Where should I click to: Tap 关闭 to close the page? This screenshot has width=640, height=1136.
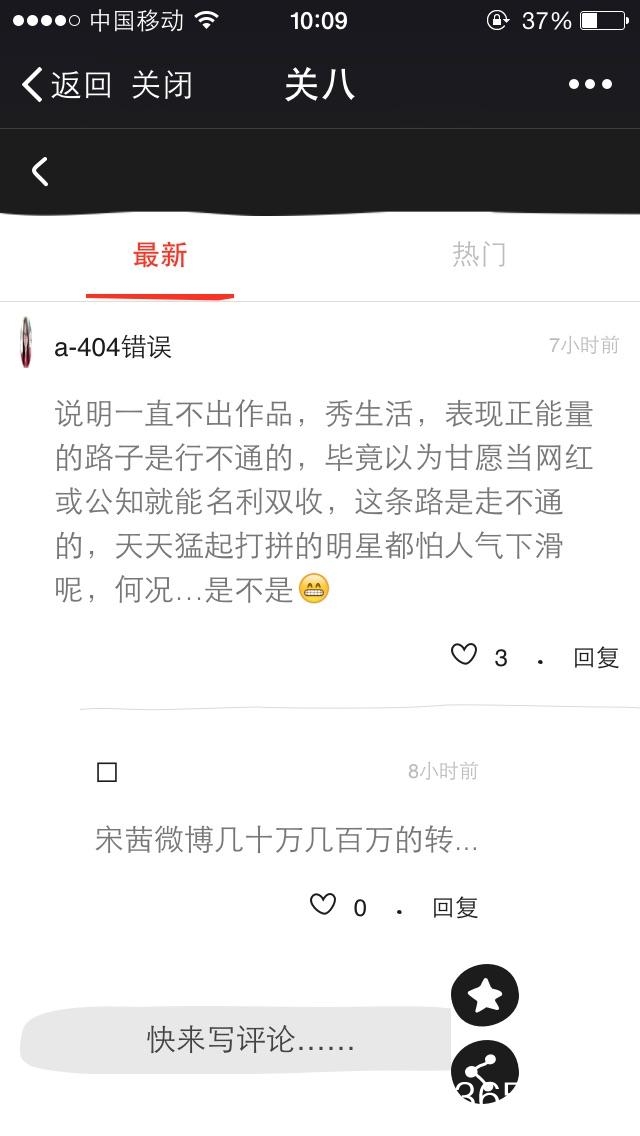161,85
